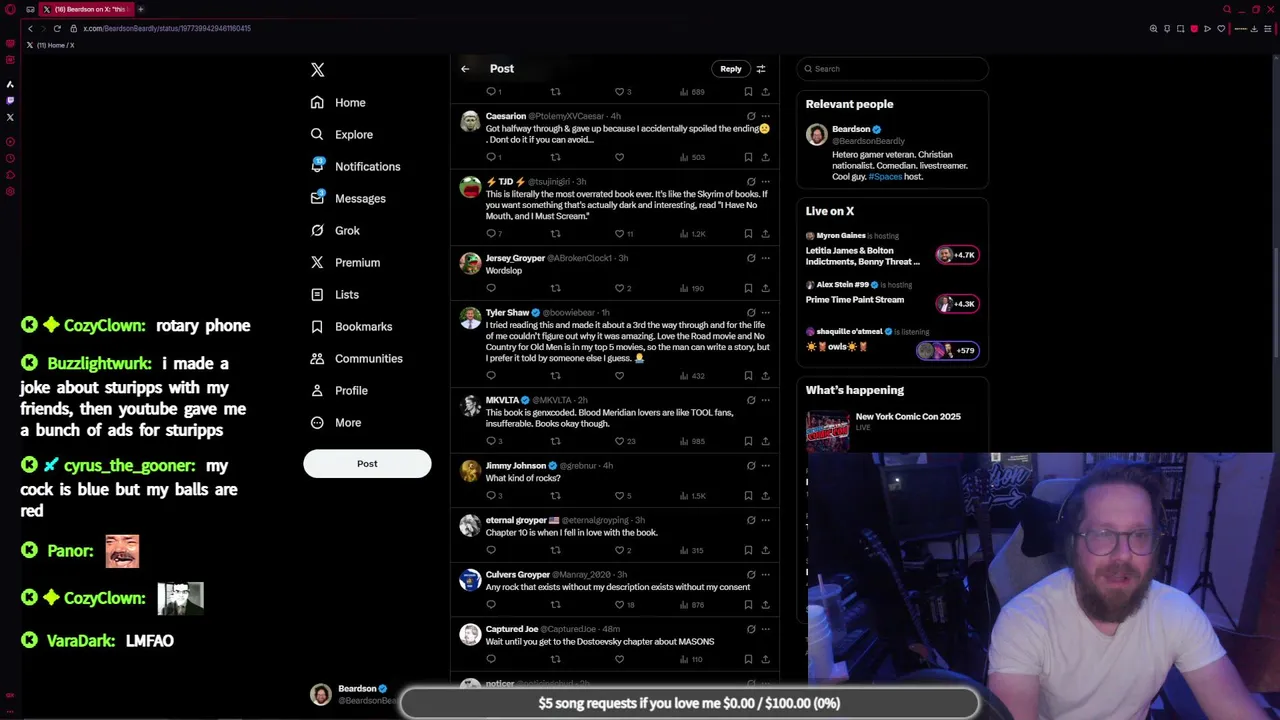Open Messages
Image resolution: width=1280 pixels, height=720 pixels.
pos(359,199)
